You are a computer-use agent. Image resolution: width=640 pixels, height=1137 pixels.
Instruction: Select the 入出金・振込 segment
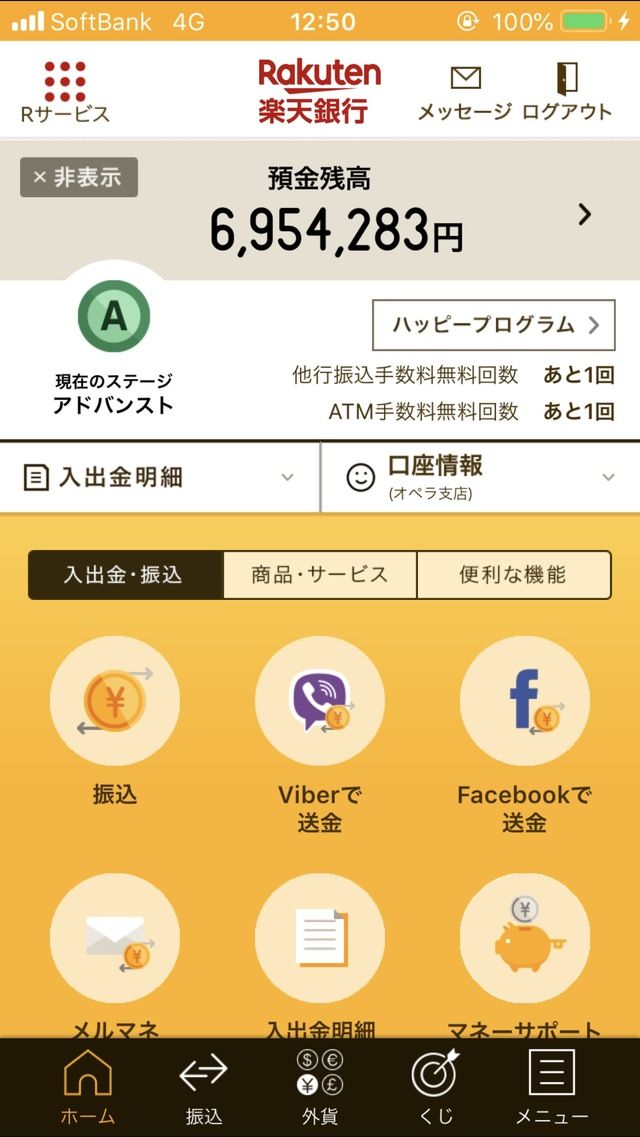pos(125,575)
